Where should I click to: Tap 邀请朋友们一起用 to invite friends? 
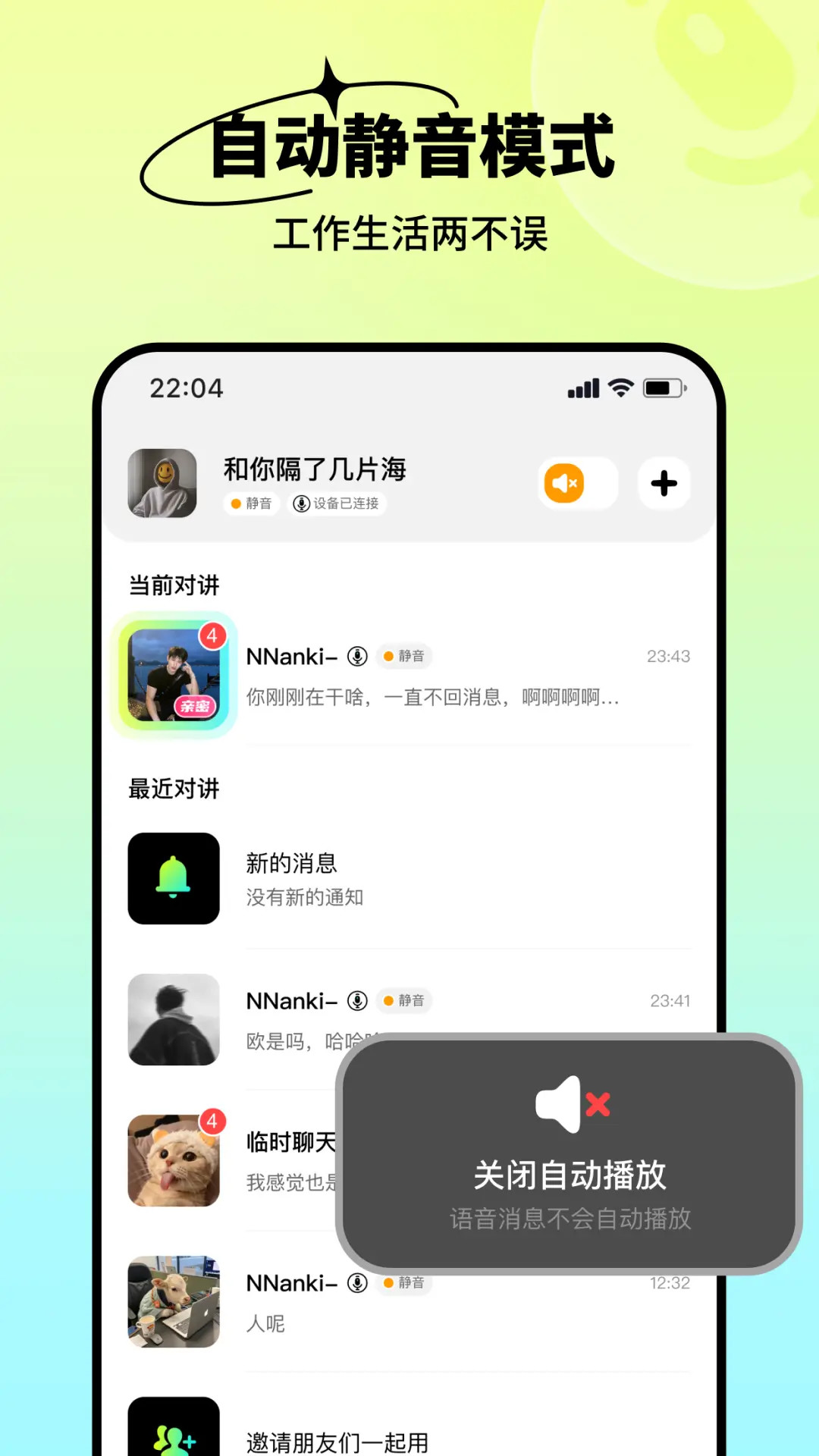point(336,1439)
